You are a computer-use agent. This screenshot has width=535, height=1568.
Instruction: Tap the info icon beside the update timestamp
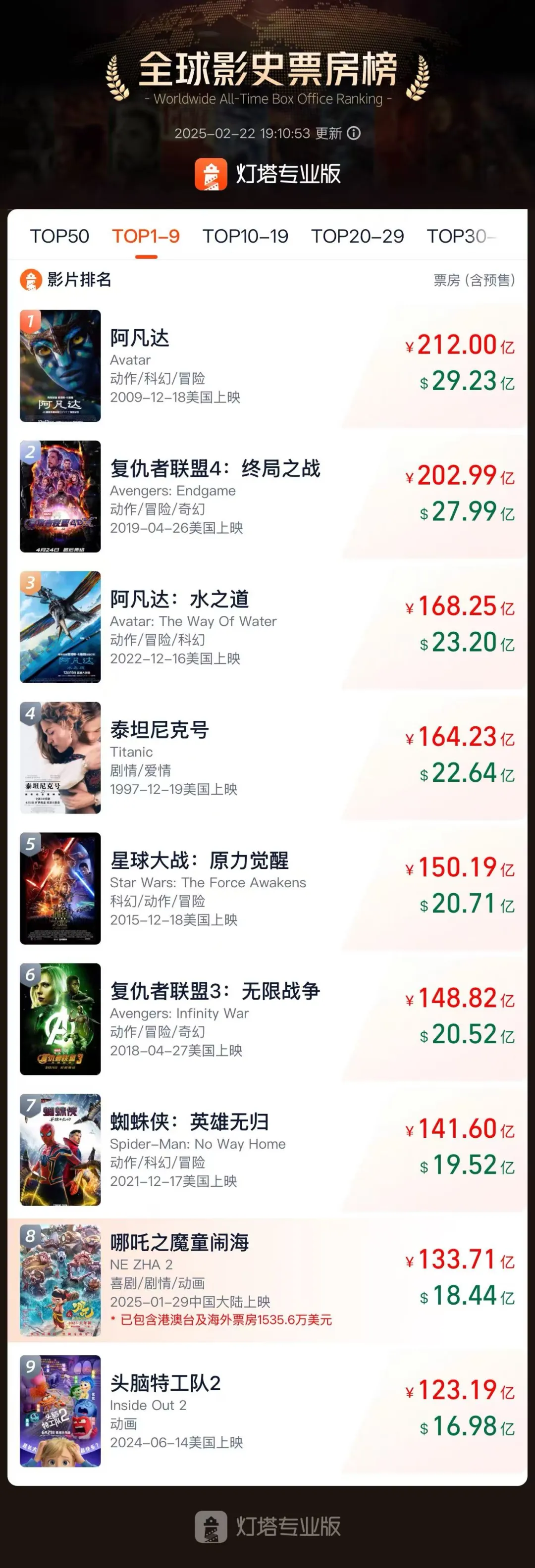click(353, 133)
